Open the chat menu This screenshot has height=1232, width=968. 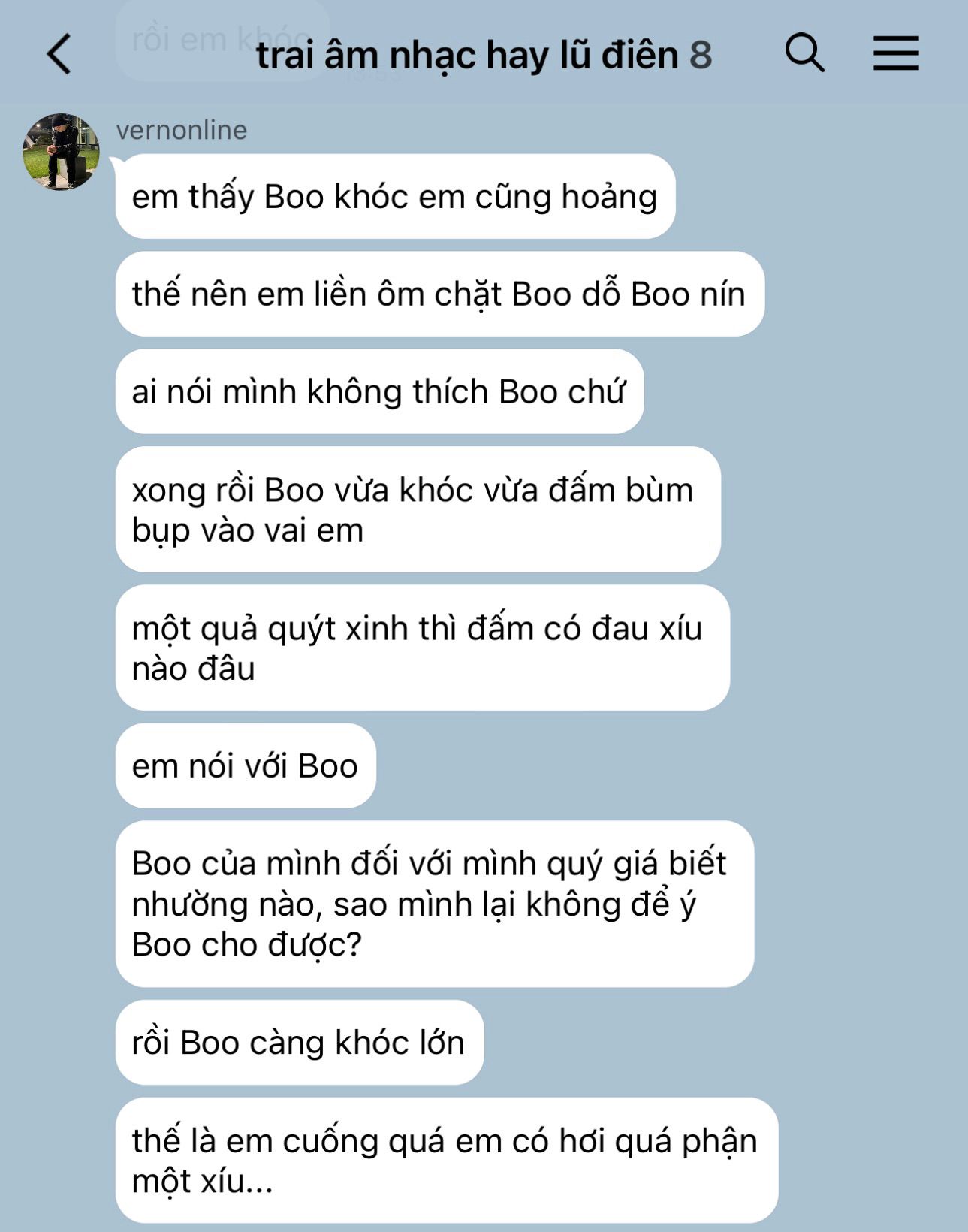[x=896, y=53]
